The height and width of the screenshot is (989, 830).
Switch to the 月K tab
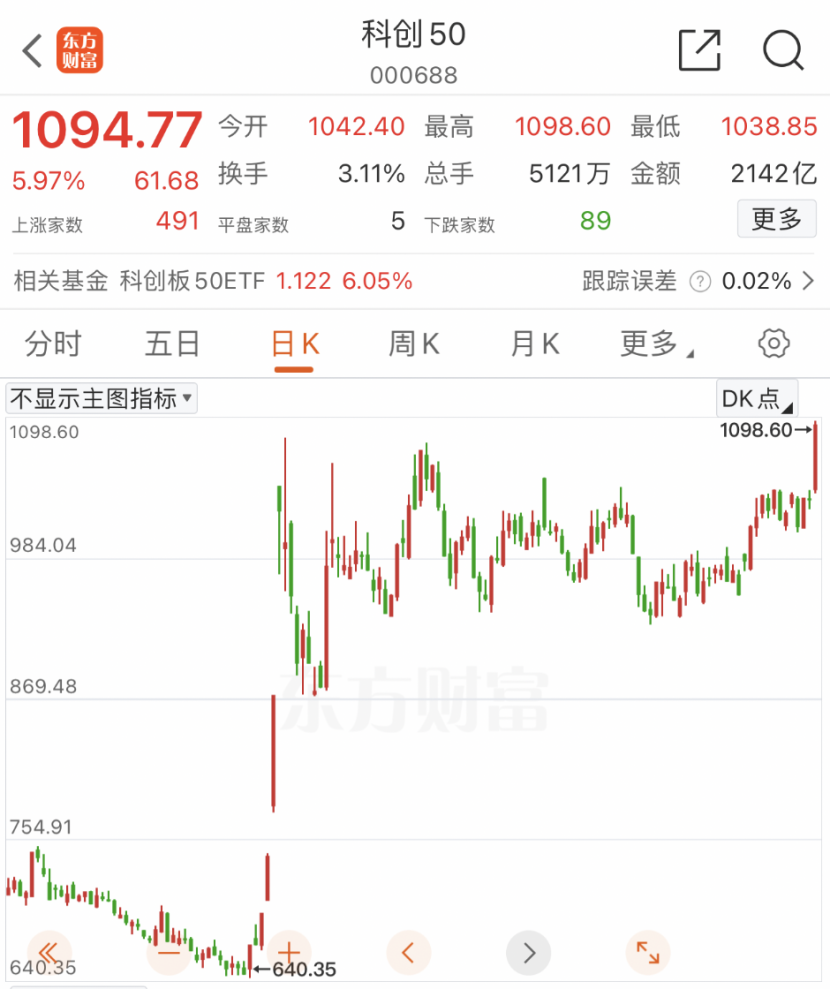535,345
